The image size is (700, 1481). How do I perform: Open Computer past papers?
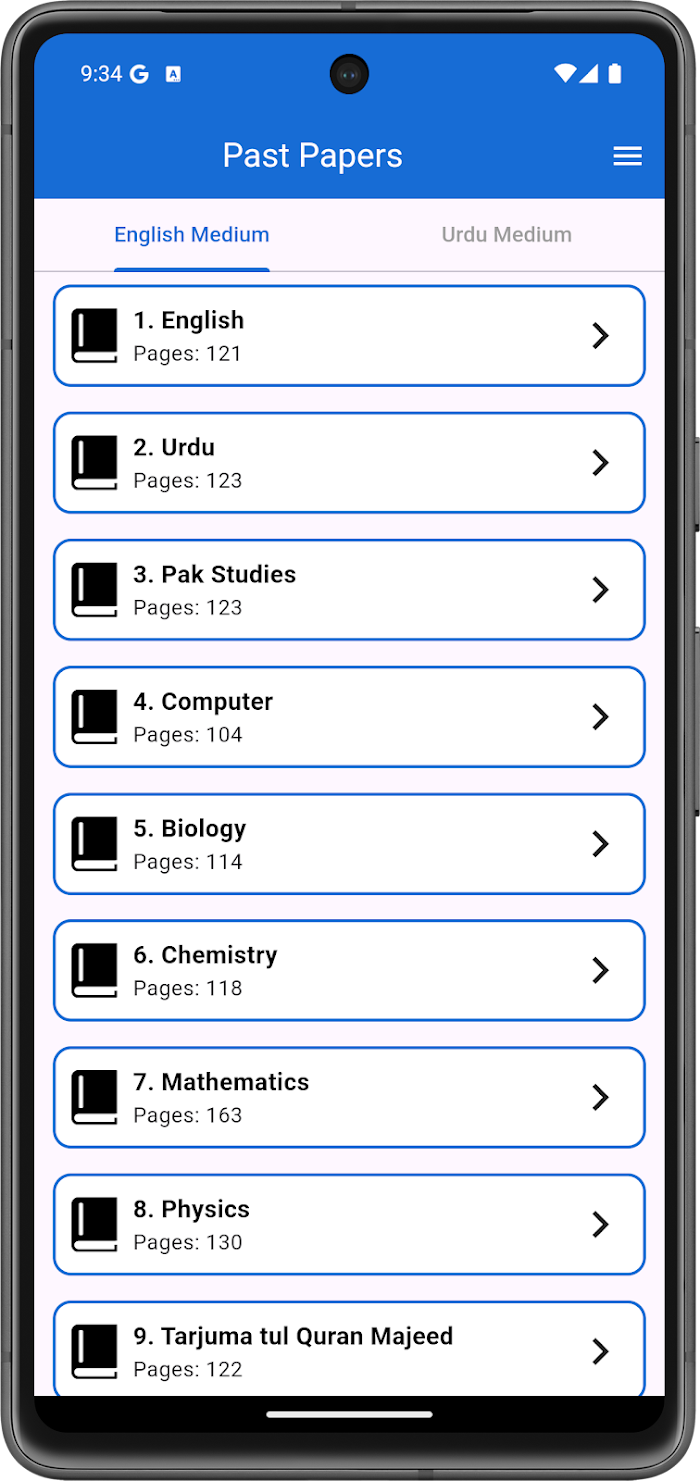349,717
